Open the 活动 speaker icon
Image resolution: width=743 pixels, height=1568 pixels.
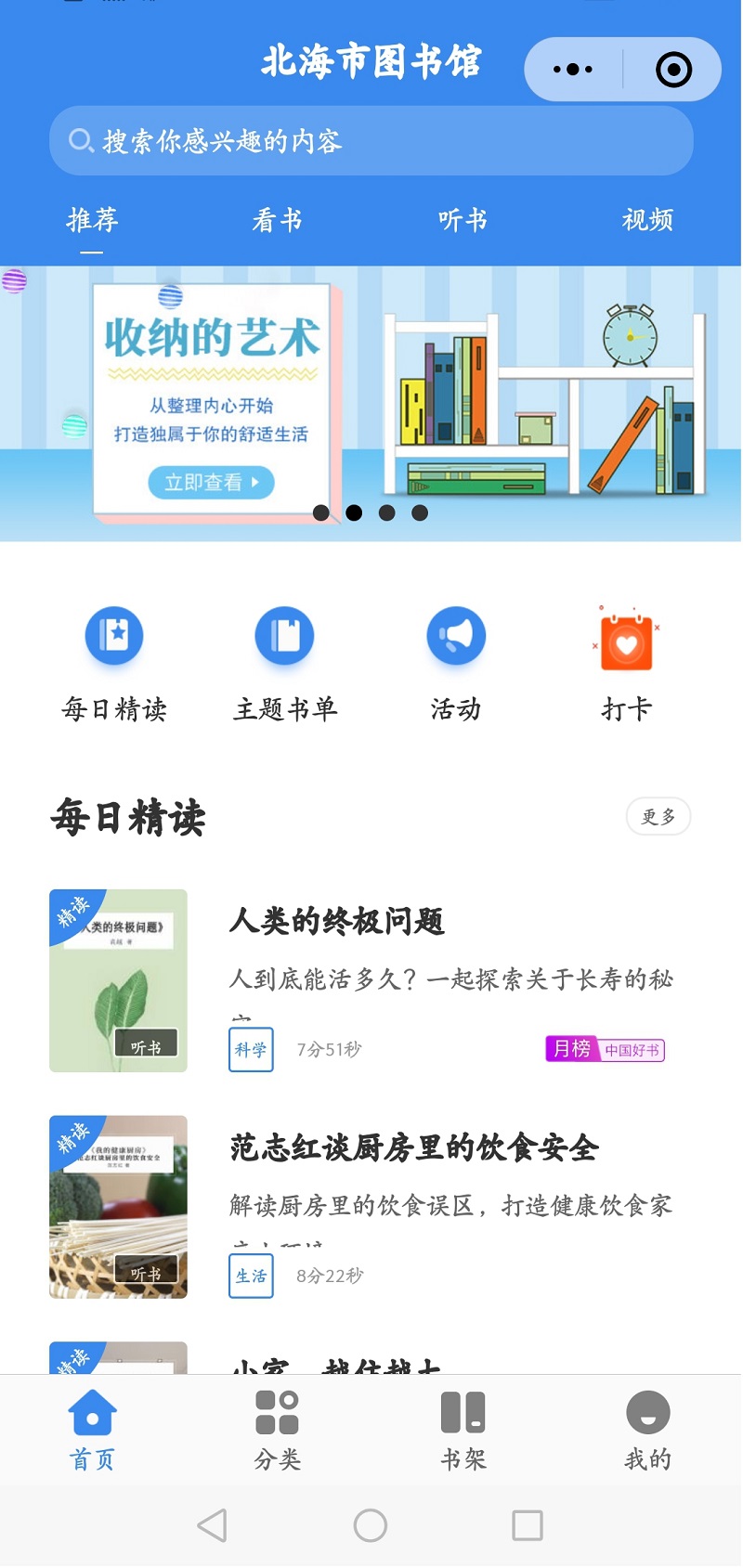(455, 636)
